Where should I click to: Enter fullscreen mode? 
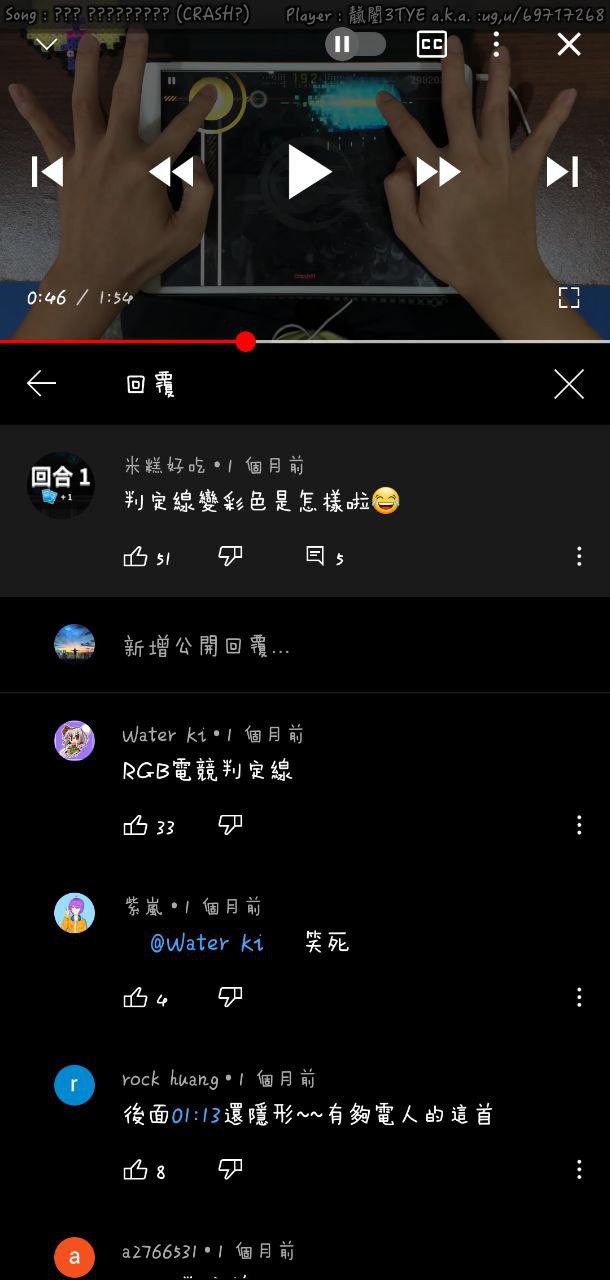[569, 297]
